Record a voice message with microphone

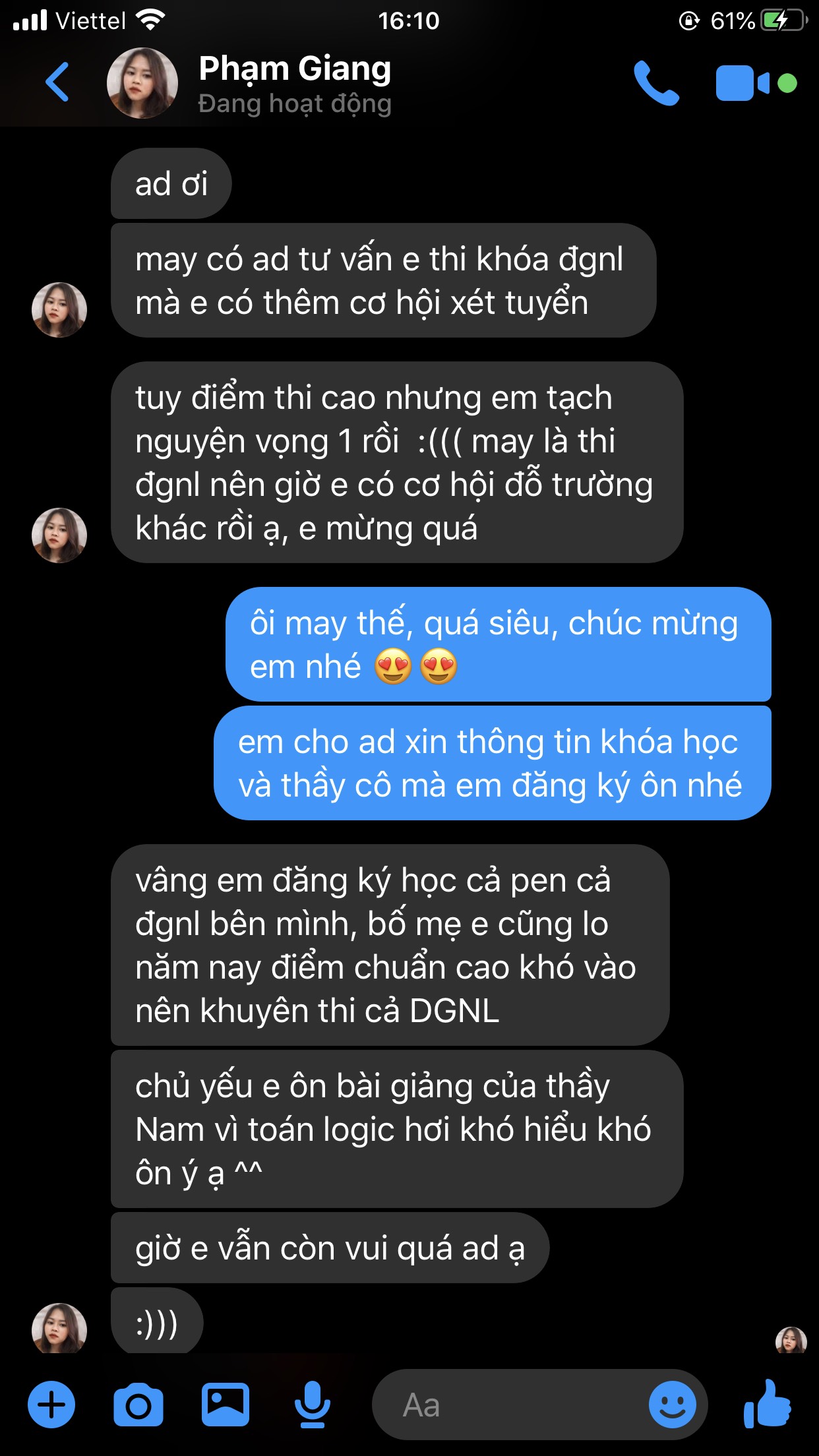(312, 1404)
